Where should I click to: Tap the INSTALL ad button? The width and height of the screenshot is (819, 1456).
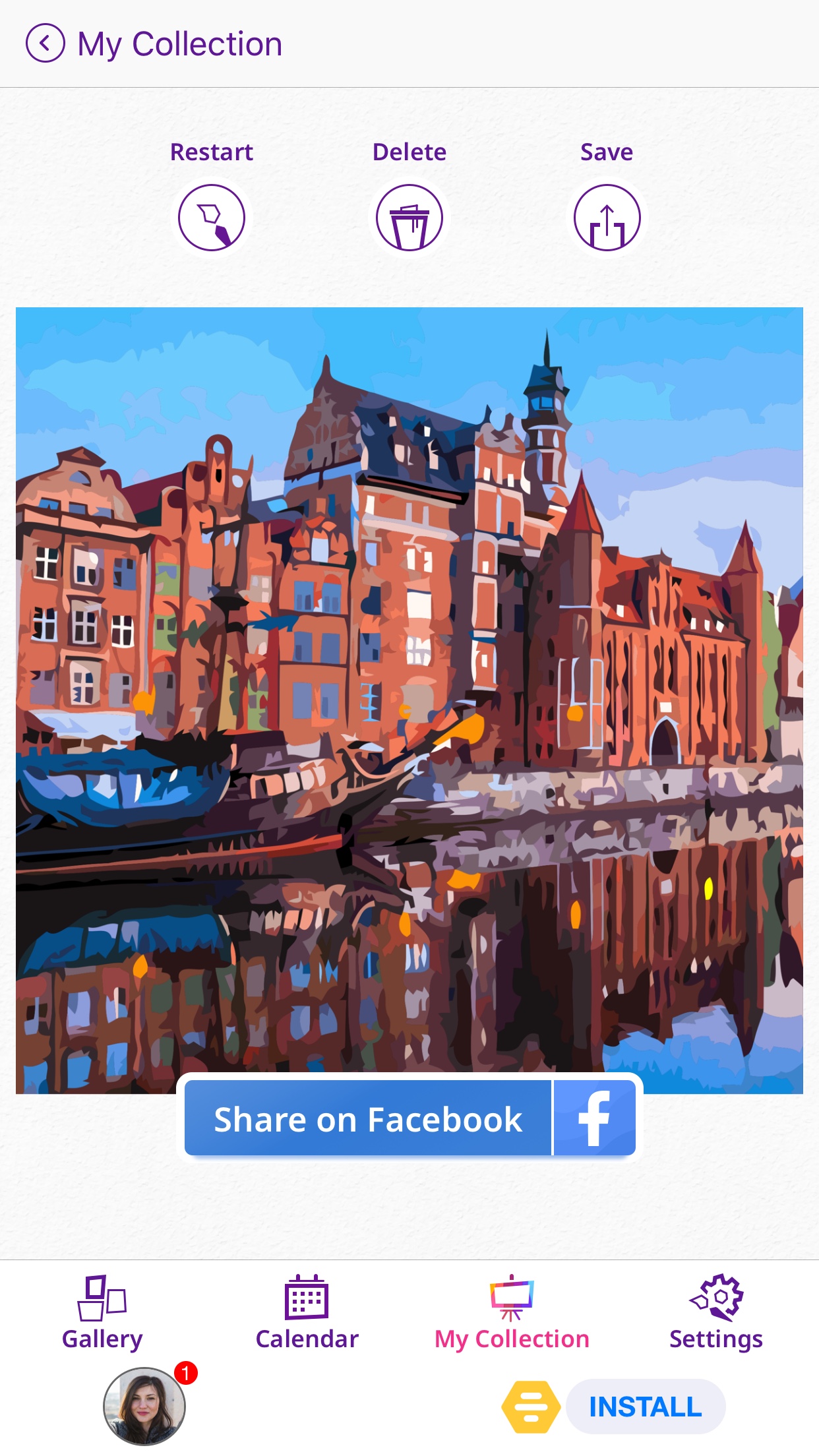click(646, 1407)
